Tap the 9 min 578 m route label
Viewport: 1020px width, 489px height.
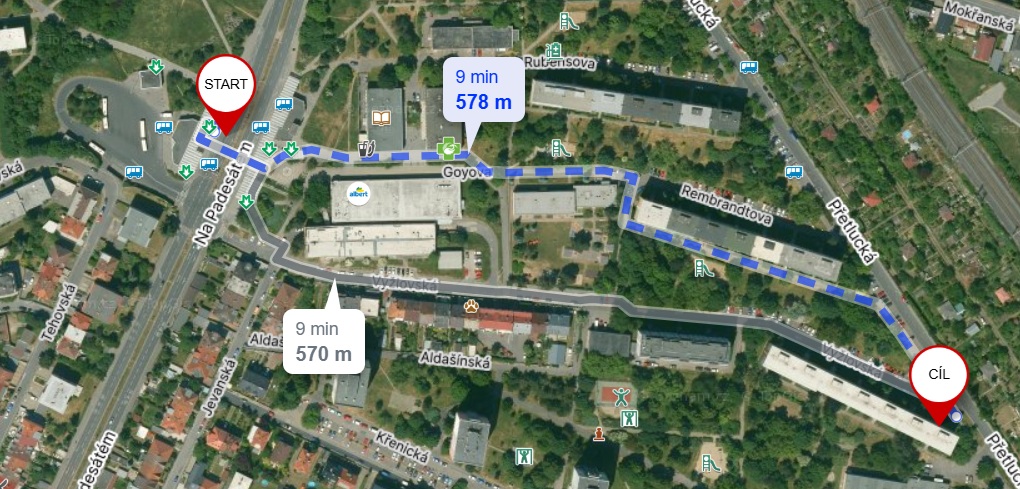point(483,89)
